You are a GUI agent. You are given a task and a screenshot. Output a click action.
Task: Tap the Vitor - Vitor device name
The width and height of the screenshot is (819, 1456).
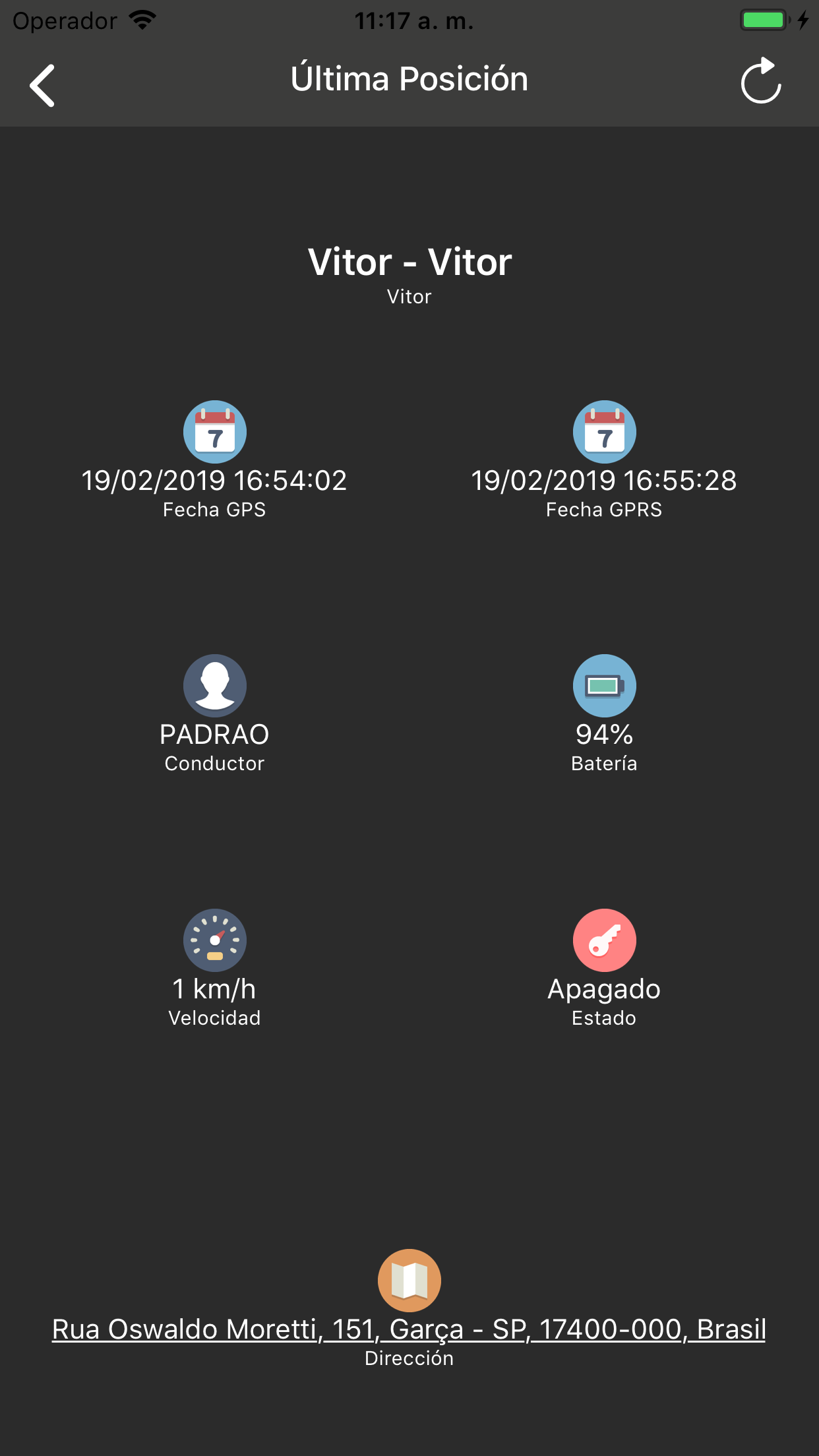(409, 261)
